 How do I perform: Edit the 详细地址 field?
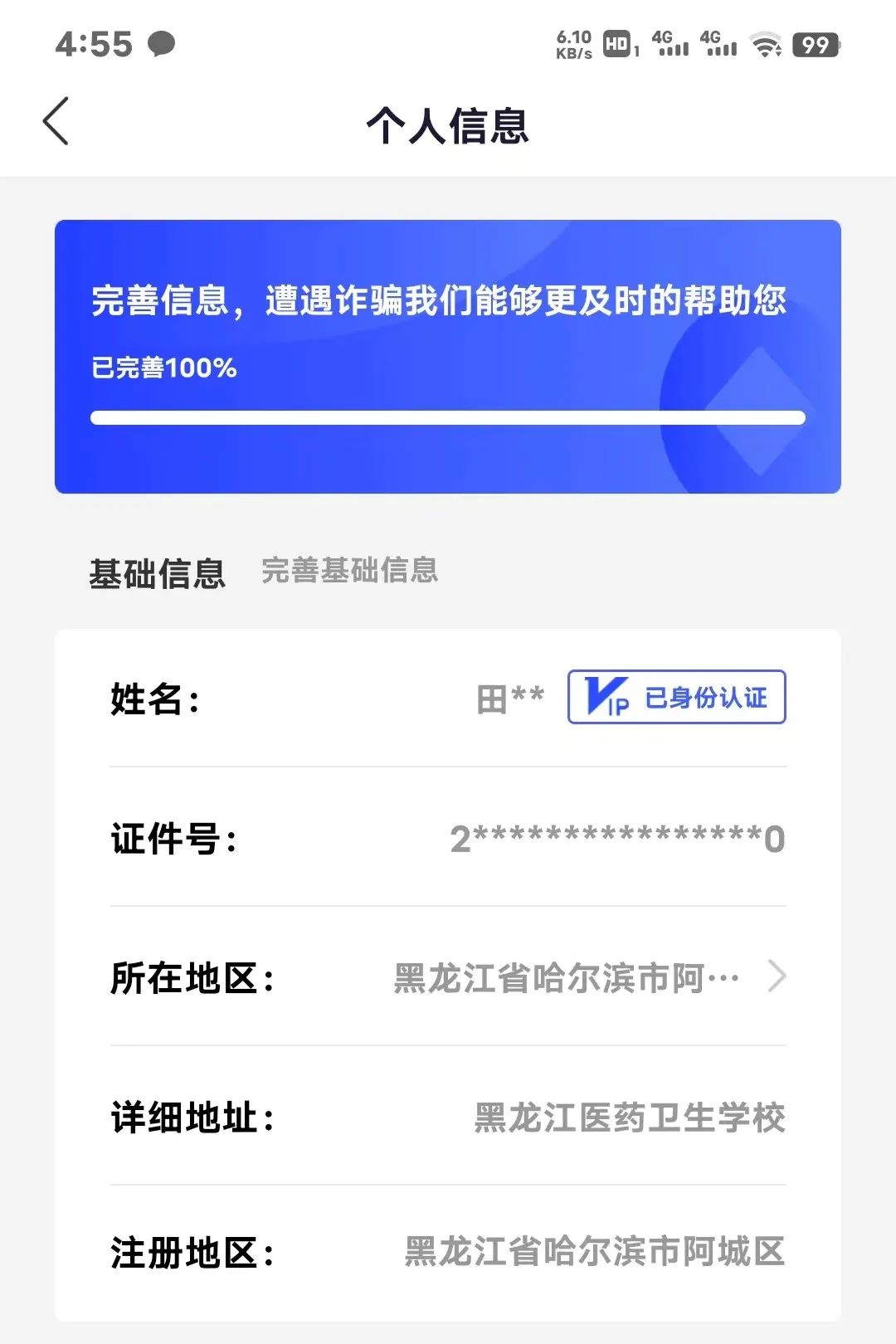tap(629, 1118)
